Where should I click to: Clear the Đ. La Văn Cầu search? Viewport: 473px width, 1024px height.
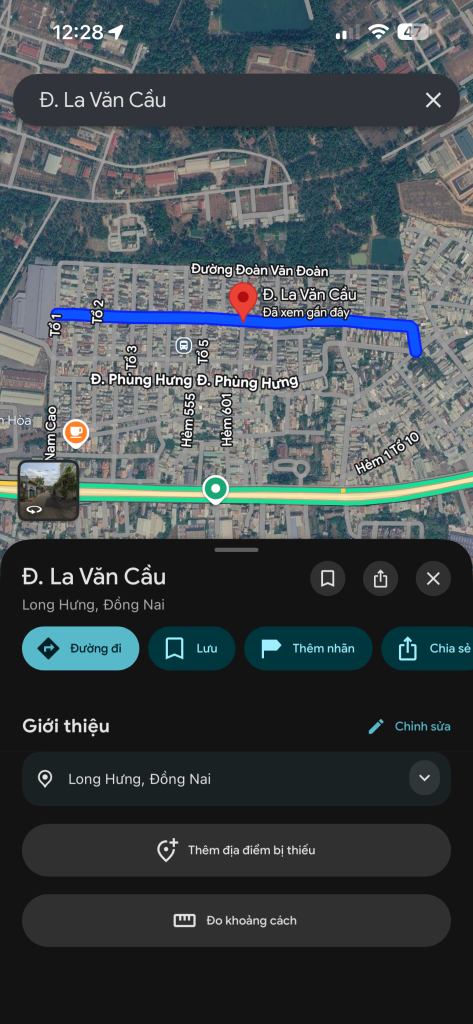coord(433,100)
